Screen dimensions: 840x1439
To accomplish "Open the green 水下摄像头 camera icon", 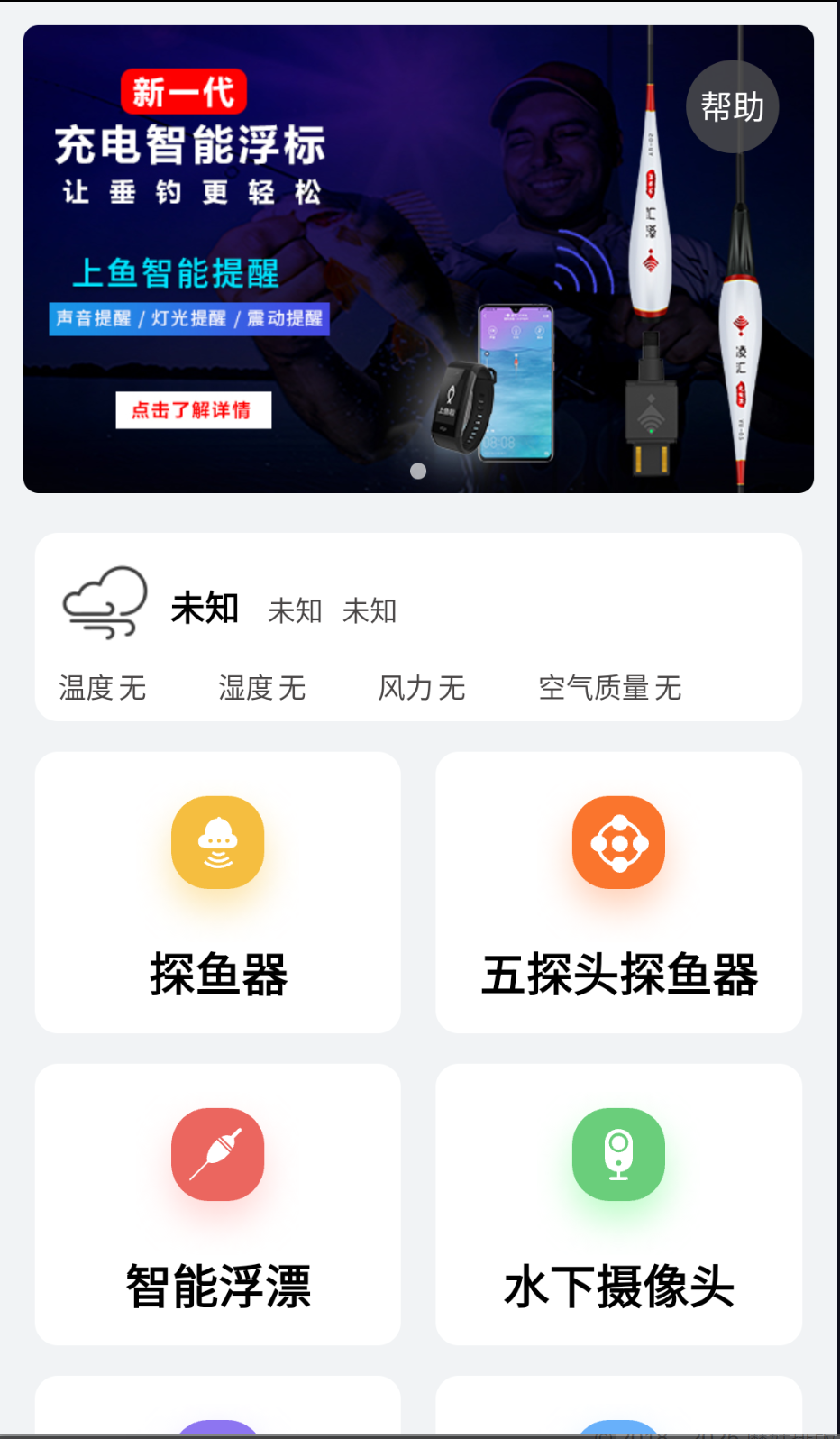I will (617, 1155).
